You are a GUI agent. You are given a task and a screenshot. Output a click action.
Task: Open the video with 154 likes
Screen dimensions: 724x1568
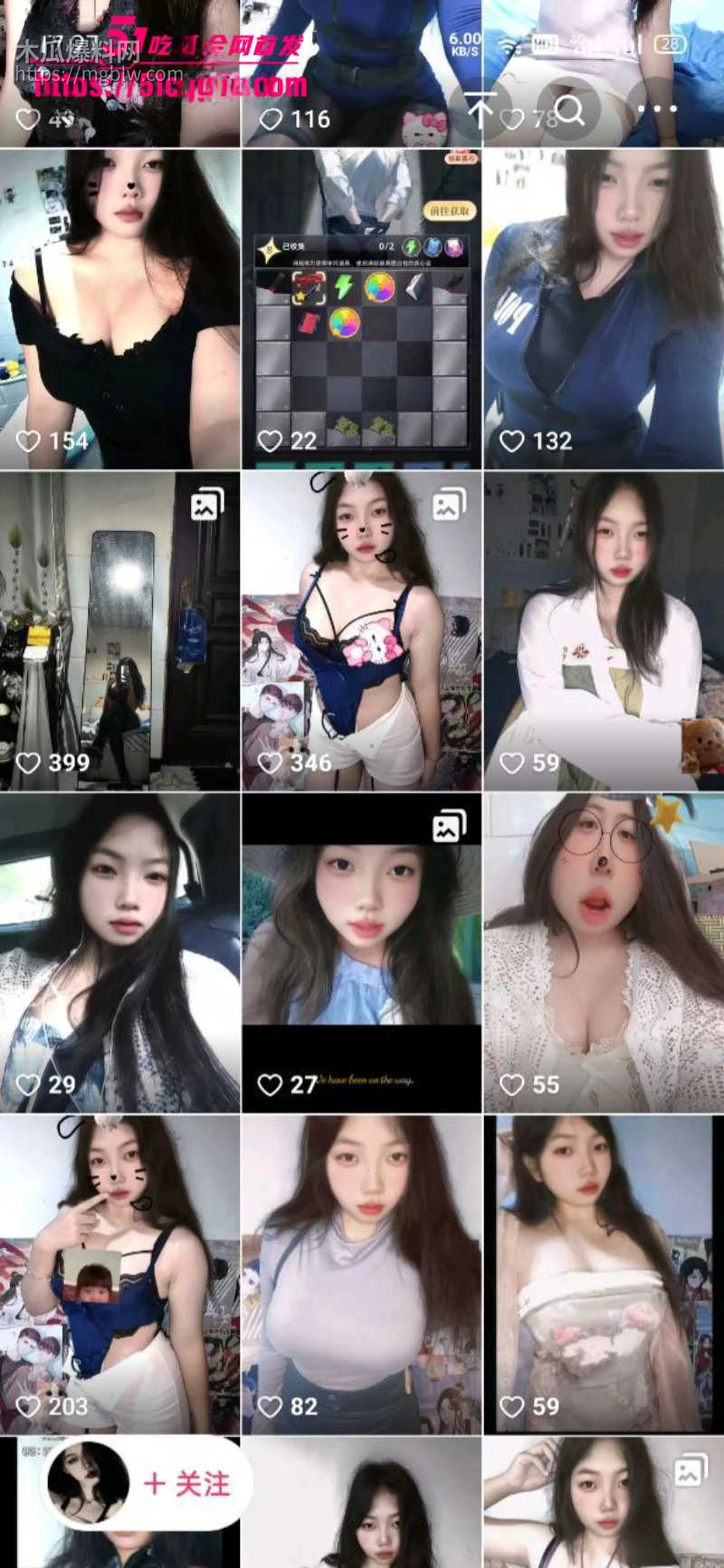click(119, 308)
